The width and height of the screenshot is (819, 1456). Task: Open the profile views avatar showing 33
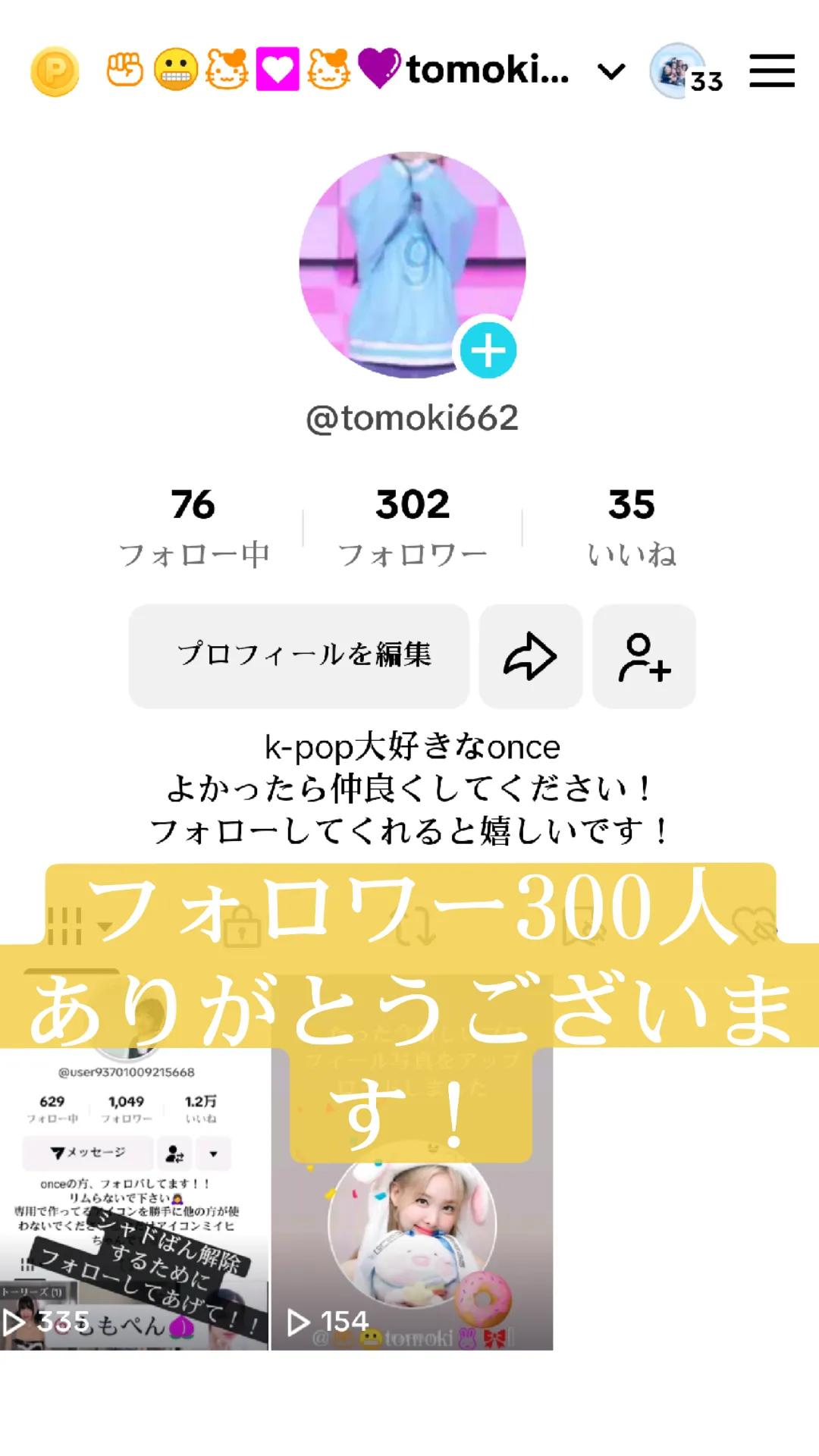(x=686, y=71)
